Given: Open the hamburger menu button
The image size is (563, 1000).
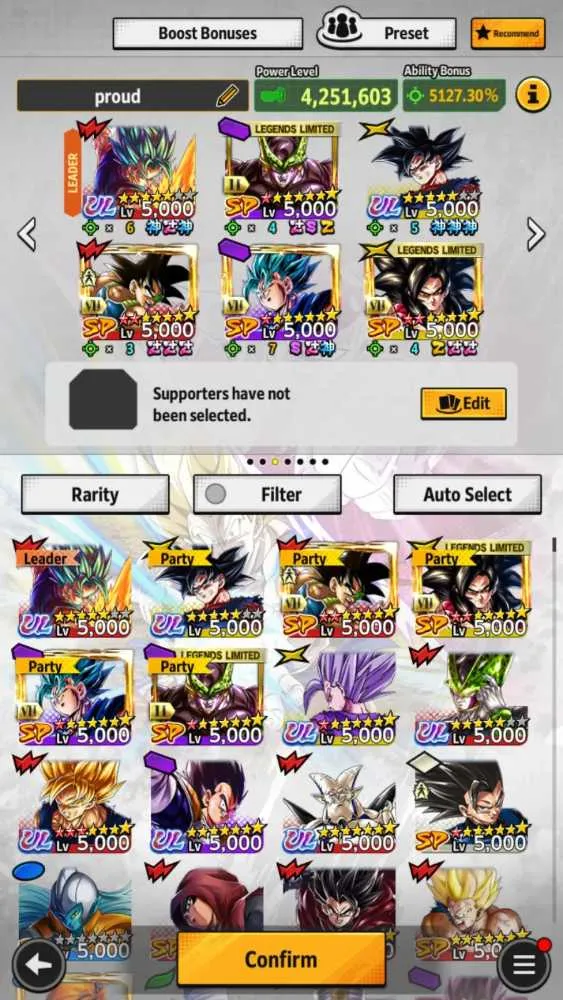Looking at the screenshot, I should point(523,964).
